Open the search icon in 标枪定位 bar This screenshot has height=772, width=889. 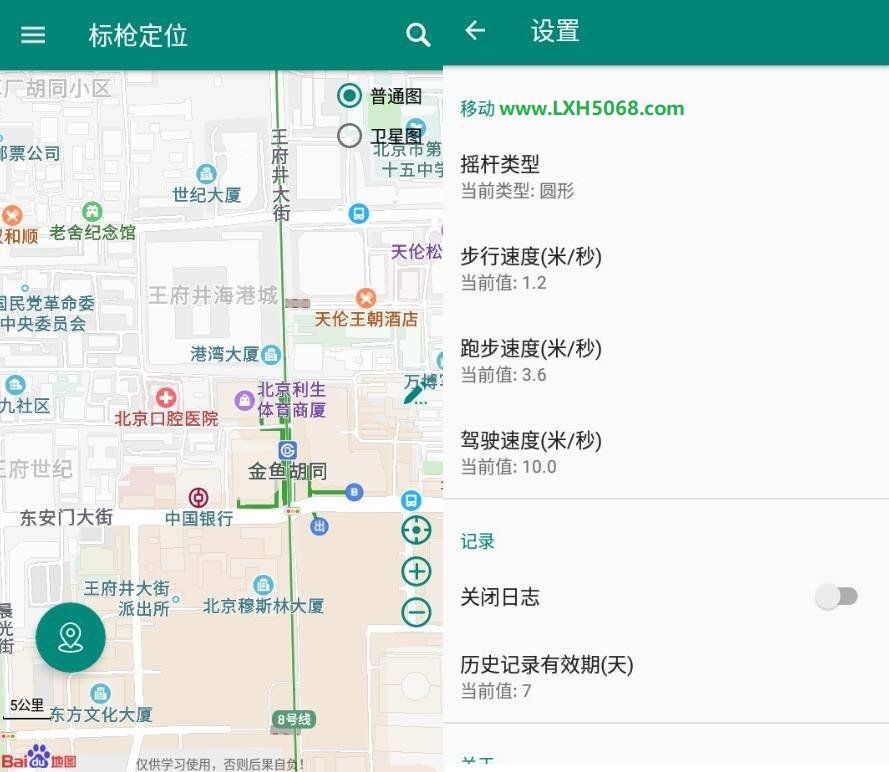point(418,35)
